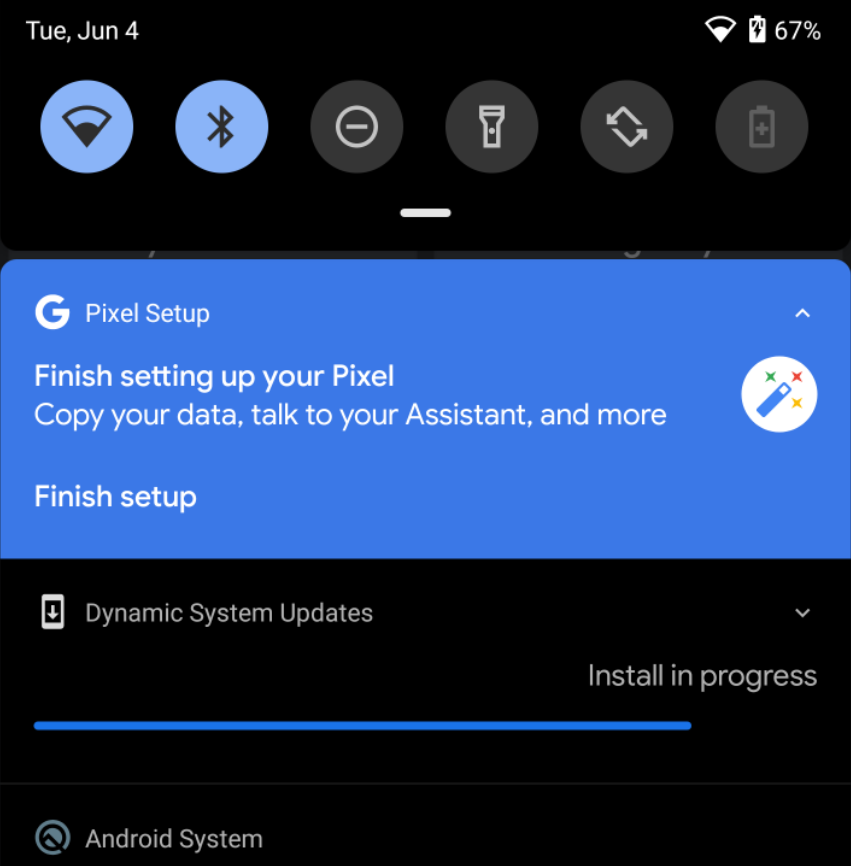
Task: Turn off the Wi-Fi quick tile
Action: 87,126
